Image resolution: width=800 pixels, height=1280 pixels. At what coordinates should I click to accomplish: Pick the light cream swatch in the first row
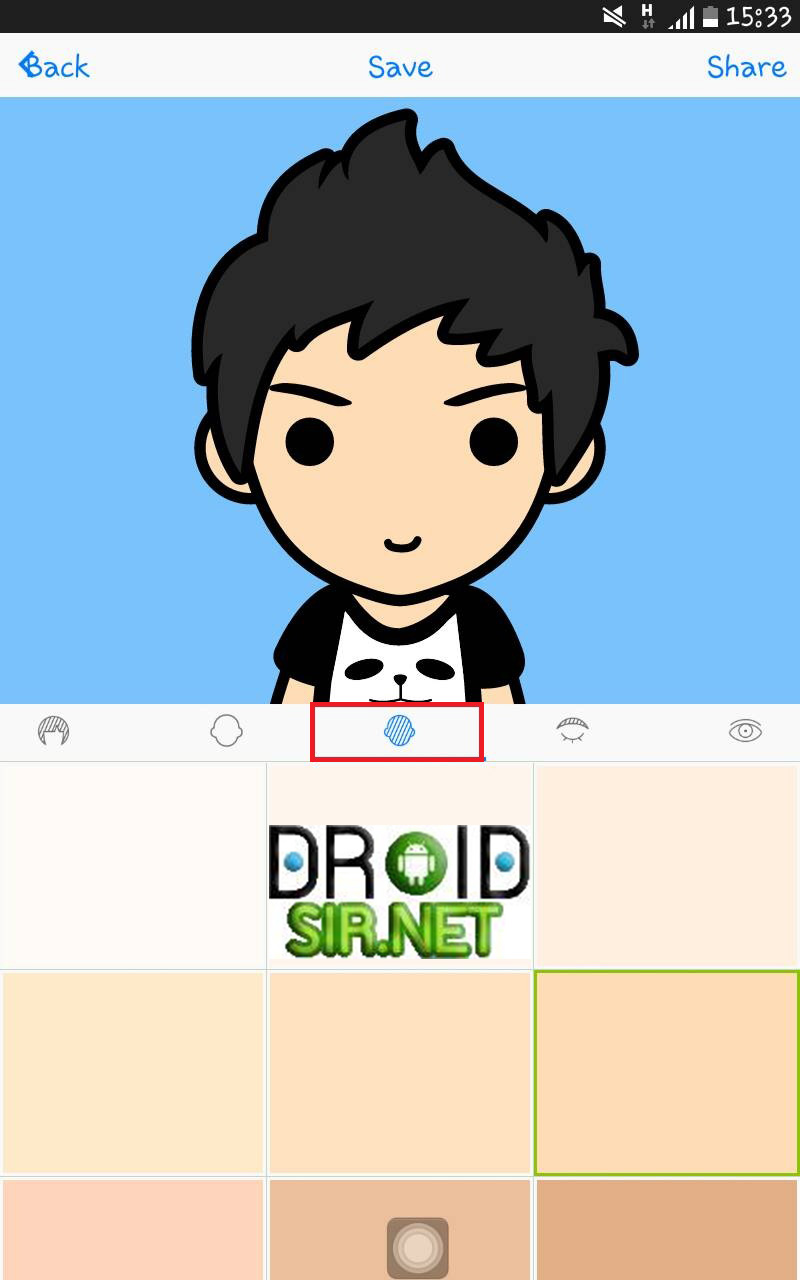click(x=667, y=866)
